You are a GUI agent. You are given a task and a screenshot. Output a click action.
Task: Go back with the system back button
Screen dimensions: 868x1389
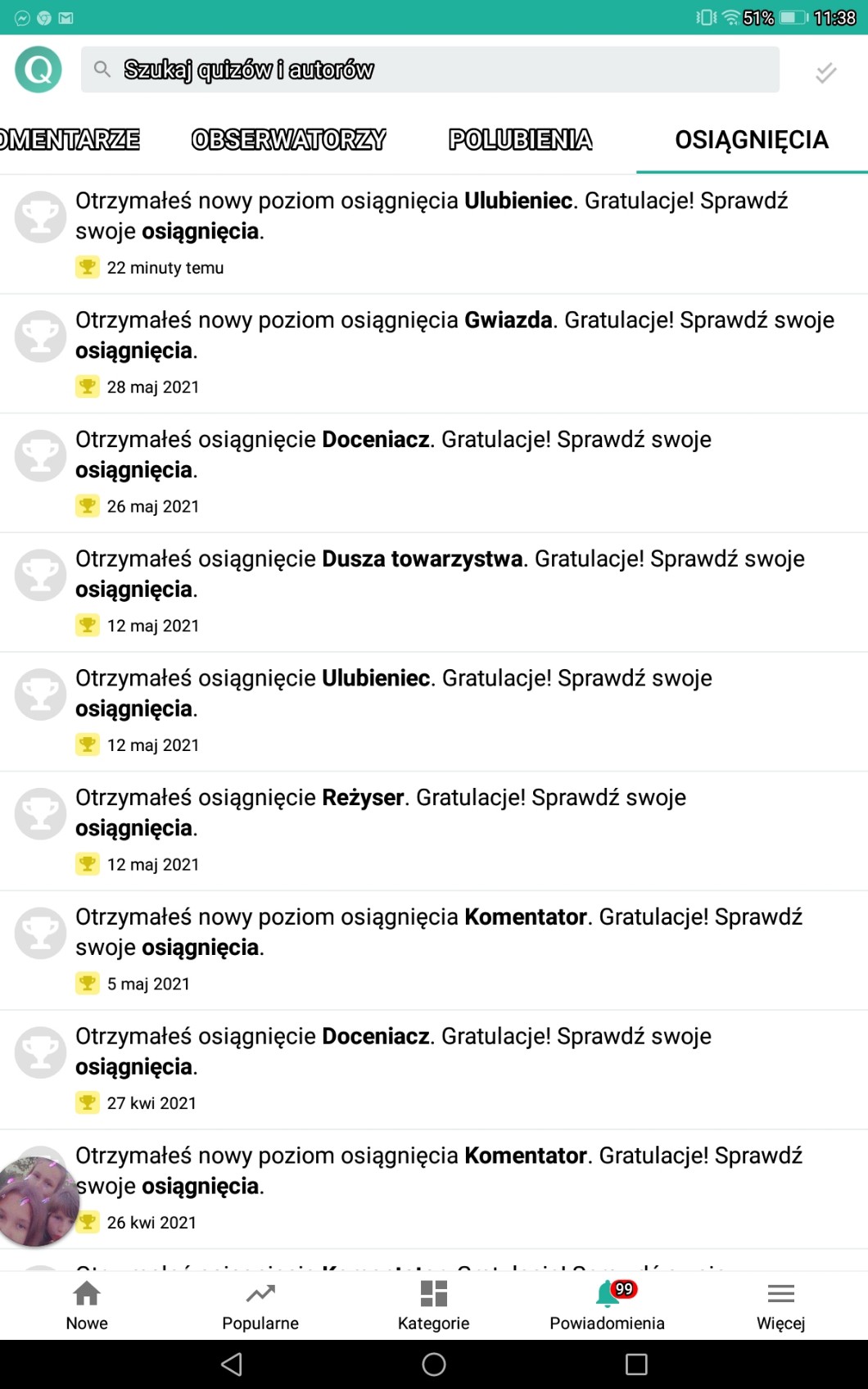point(232,1364)
